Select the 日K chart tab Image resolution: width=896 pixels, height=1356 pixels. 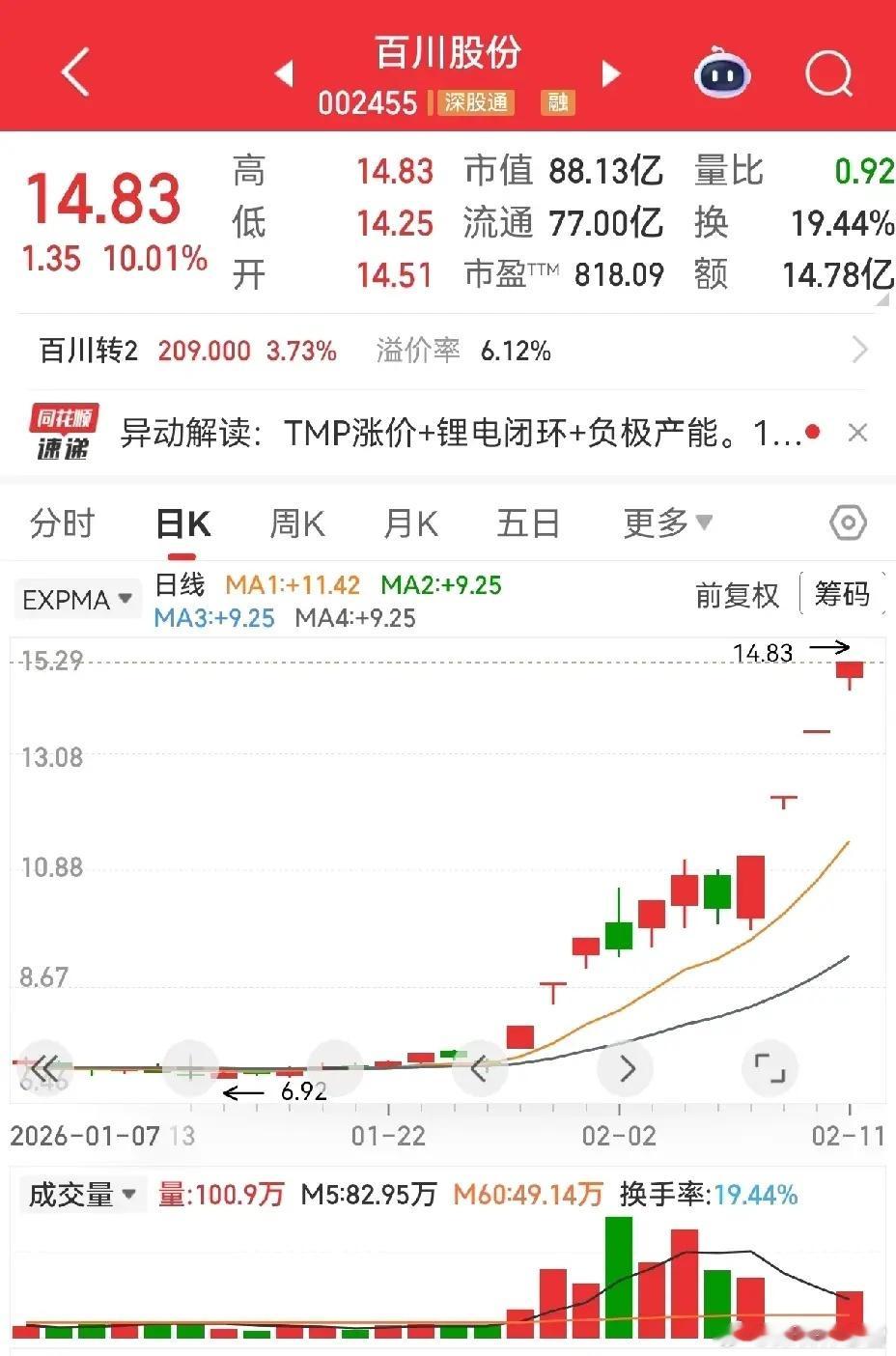click(182, 523)
